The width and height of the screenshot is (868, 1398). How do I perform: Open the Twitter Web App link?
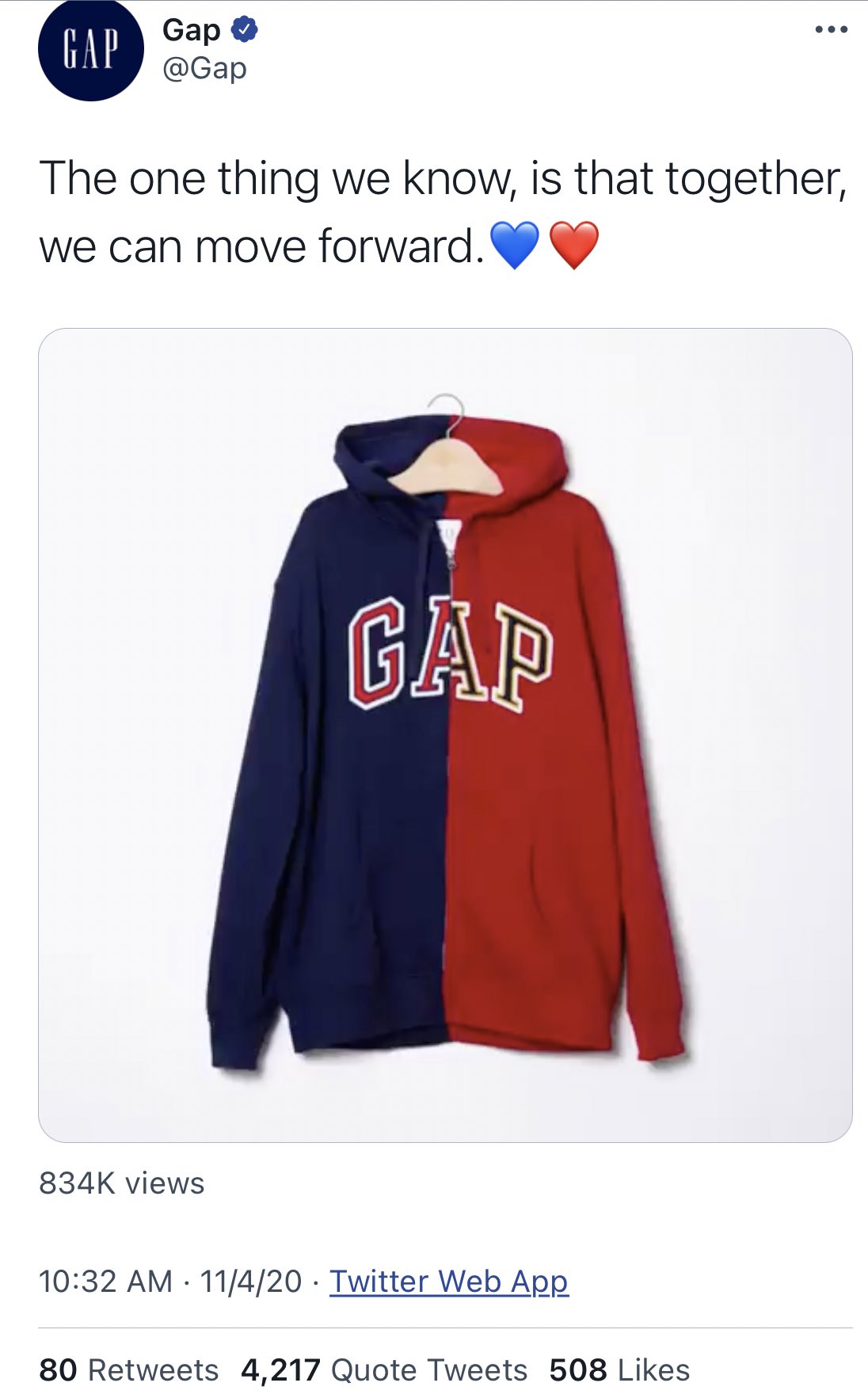(x=448, y=1281)
